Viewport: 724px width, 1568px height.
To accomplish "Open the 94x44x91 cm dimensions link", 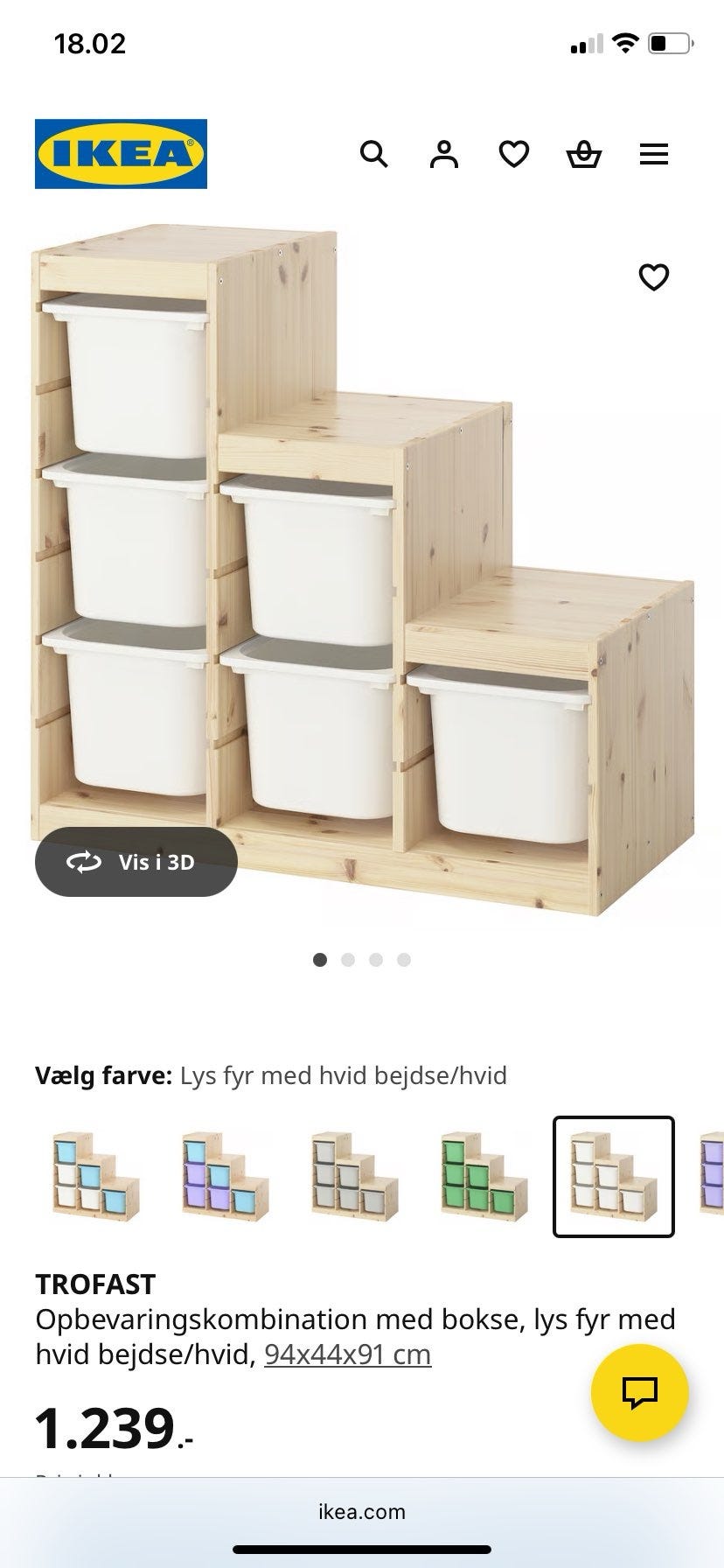I will (348, 1354).
